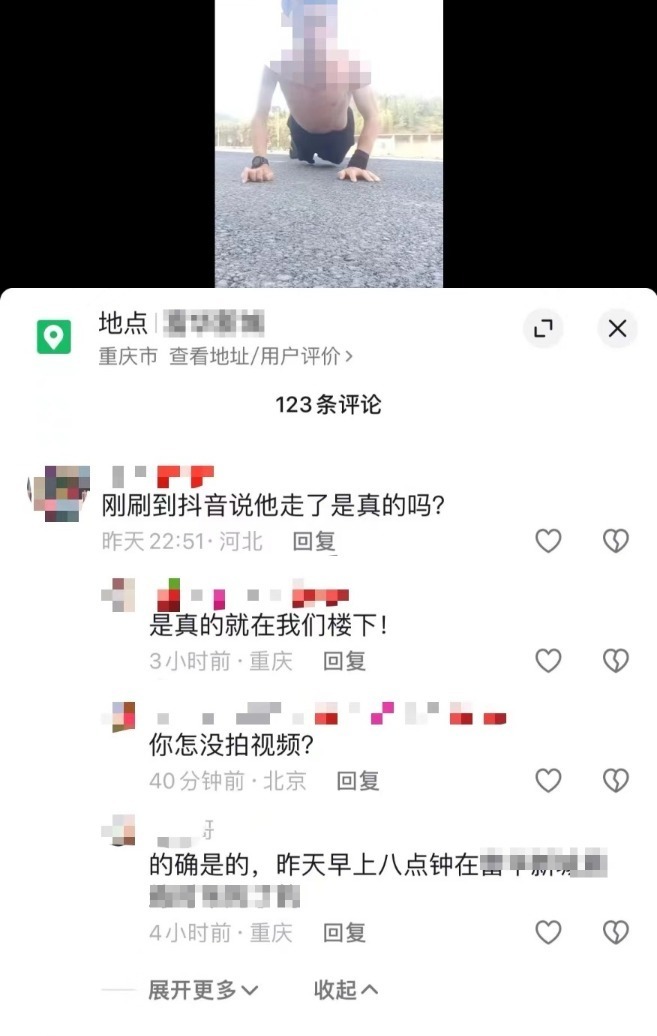Close the comments panel
Viewport: 657px width, 1036px height.
coord(617,328)
